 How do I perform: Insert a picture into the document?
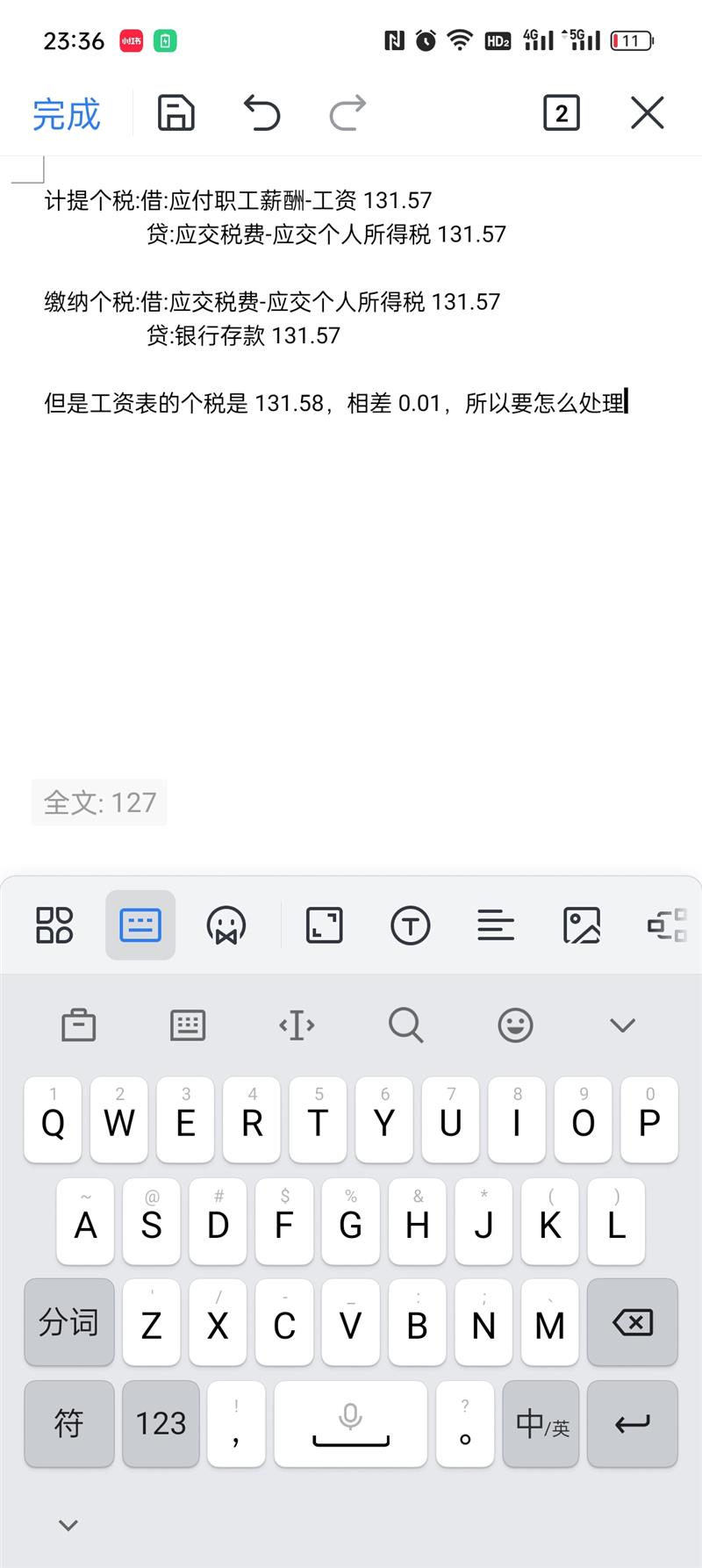coord(582,925)
